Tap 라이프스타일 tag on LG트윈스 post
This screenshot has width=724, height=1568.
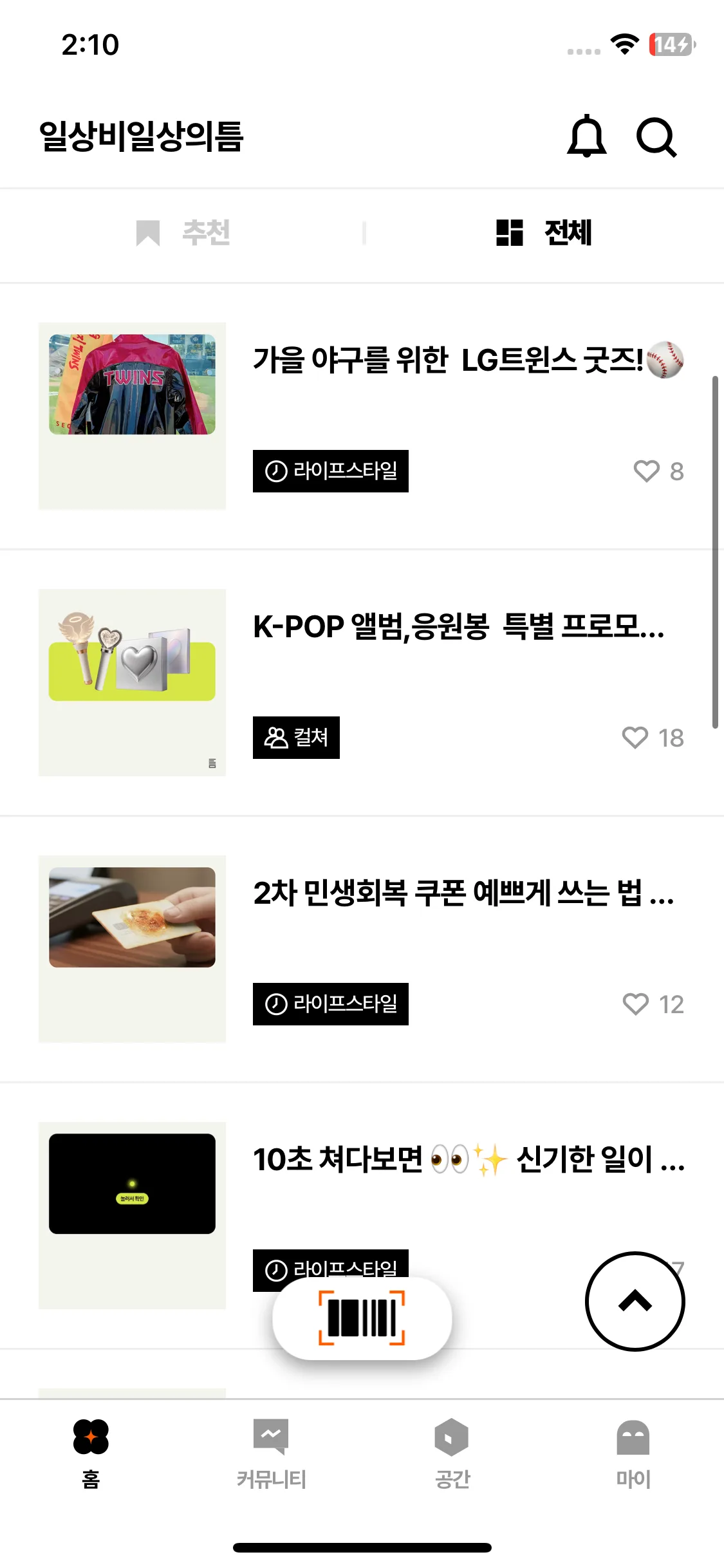(330, 471)
